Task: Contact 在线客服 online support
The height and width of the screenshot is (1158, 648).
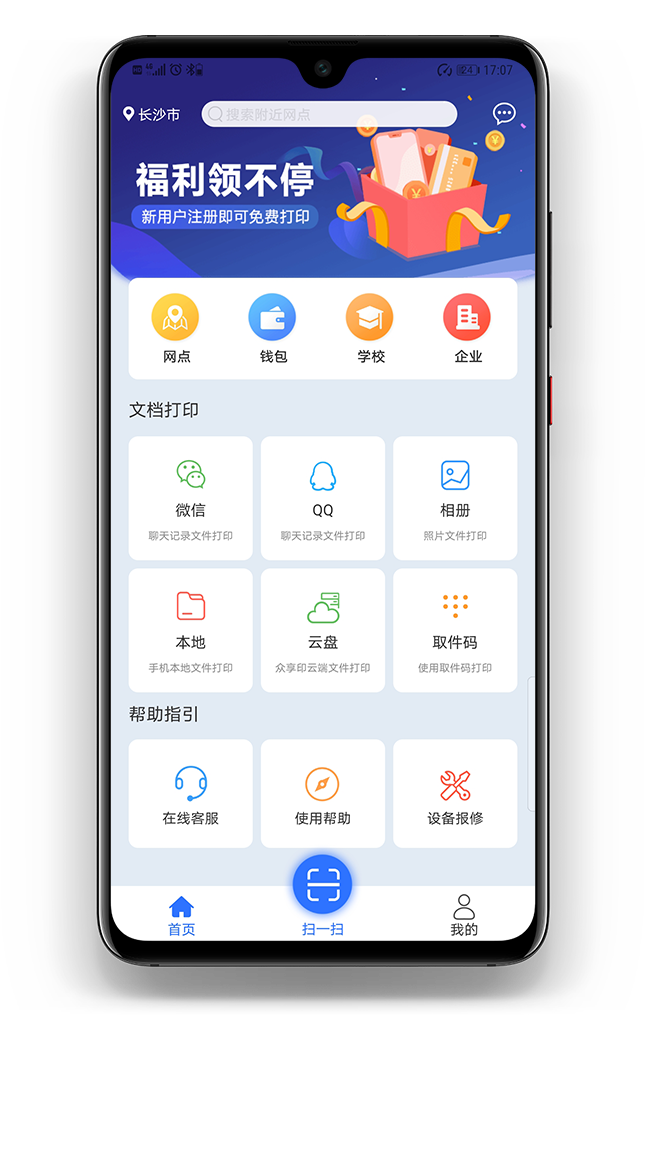Action: [191, 794]
